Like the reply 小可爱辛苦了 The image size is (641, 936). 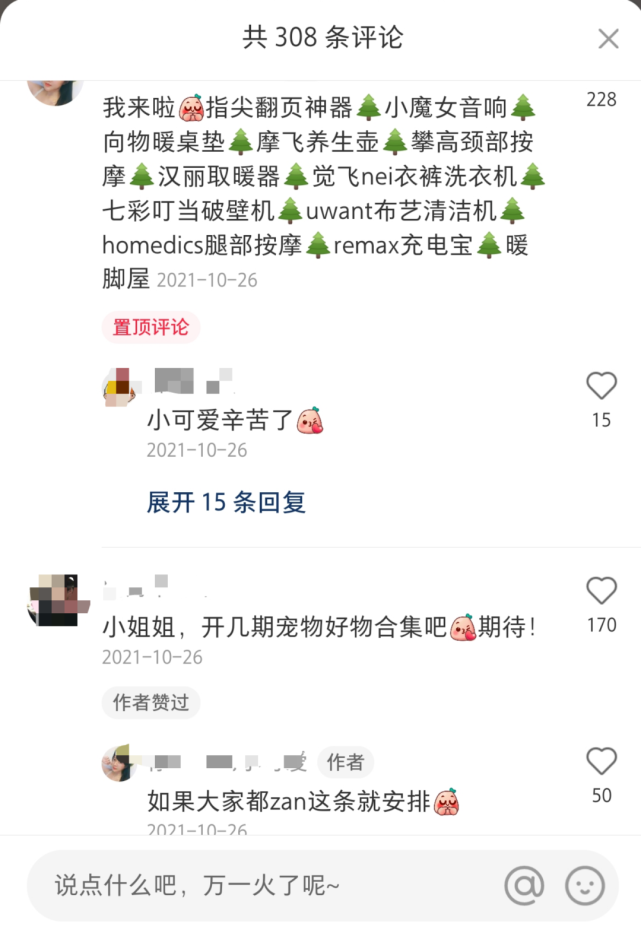click(x=601, y=386)
